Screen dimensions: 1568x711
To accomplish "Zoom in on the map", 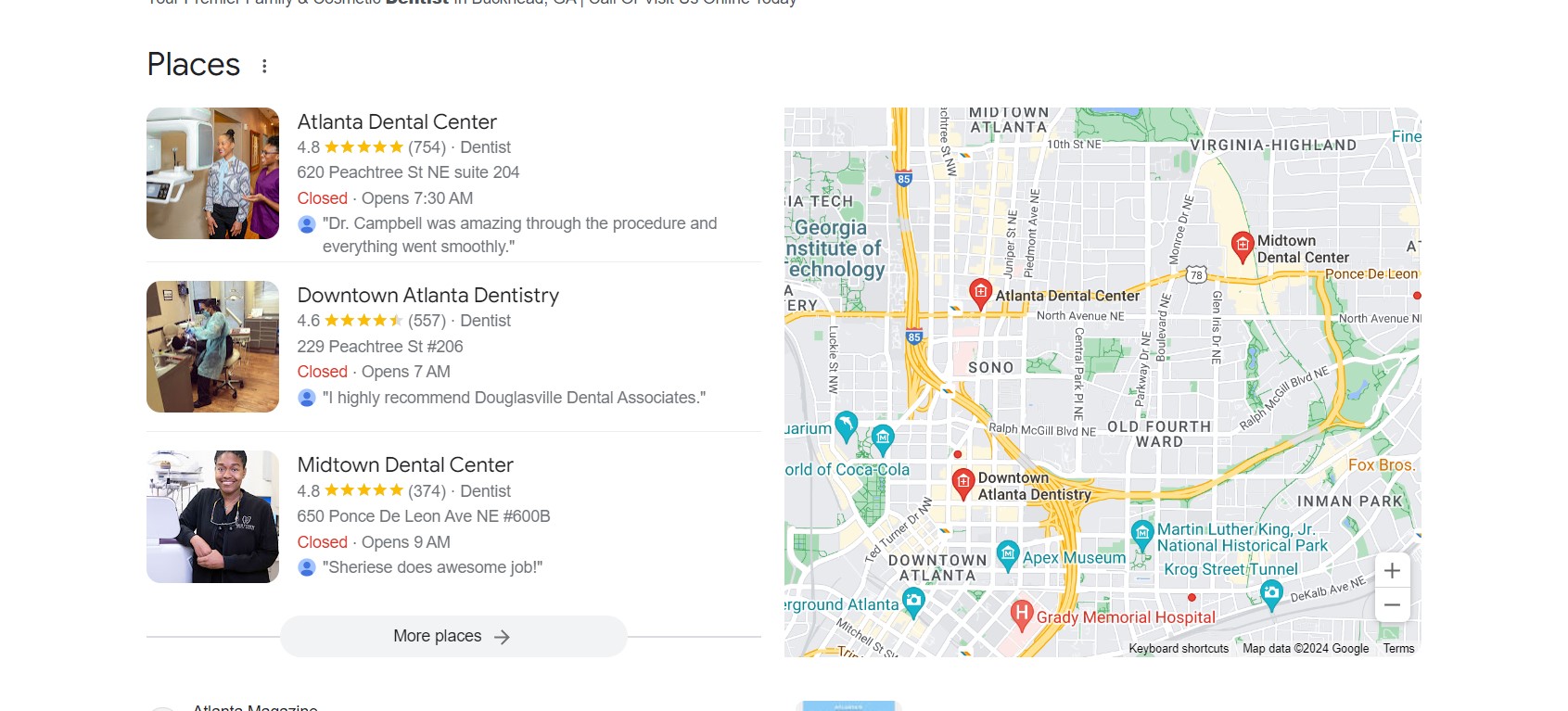I will [1392, 571].
